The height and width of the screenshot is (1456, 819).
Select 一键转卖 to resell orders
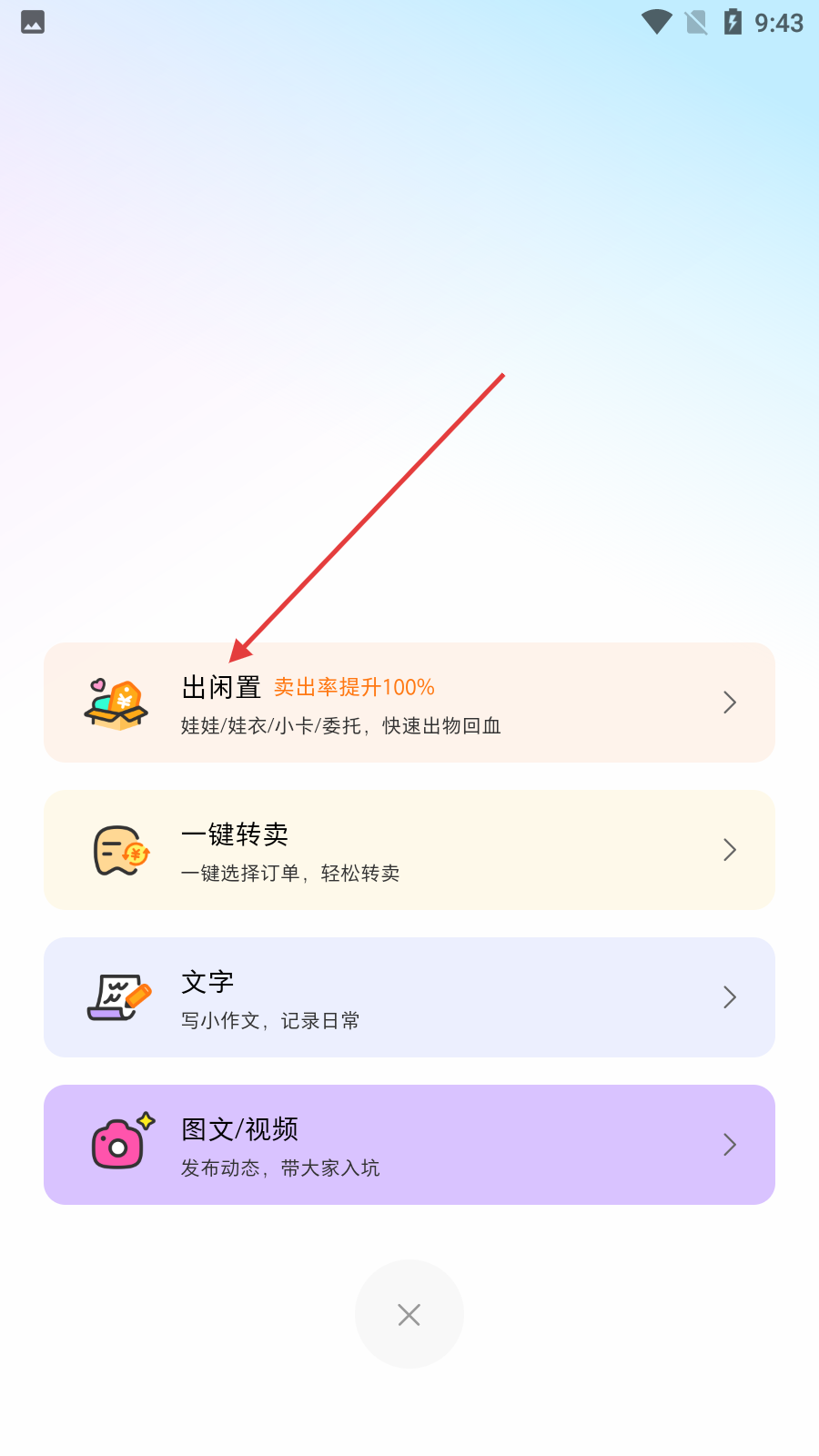point(409,850)
